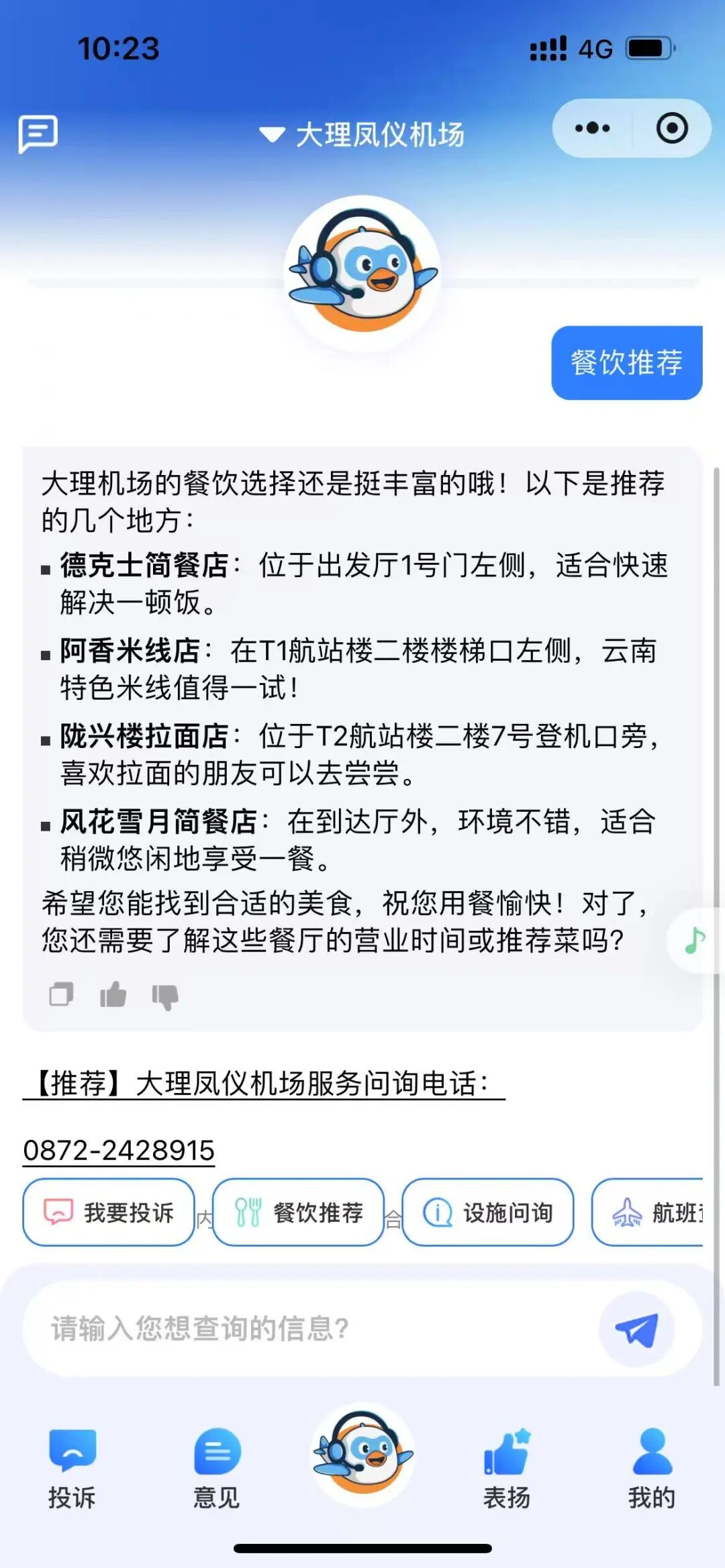The image size is (725, 1568).
Task: Focus the query input field
Action: click(309, 1328)
